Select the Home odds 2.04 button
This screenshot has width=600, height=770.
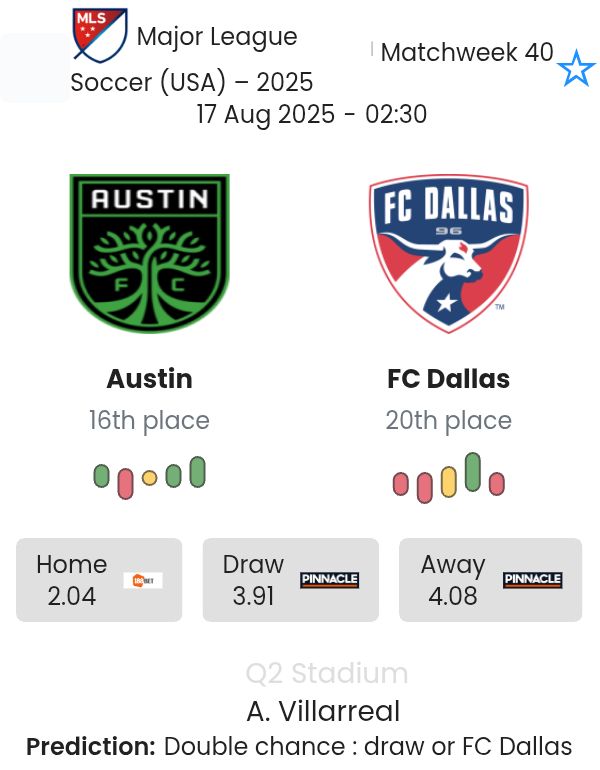[x=99, y=580]
